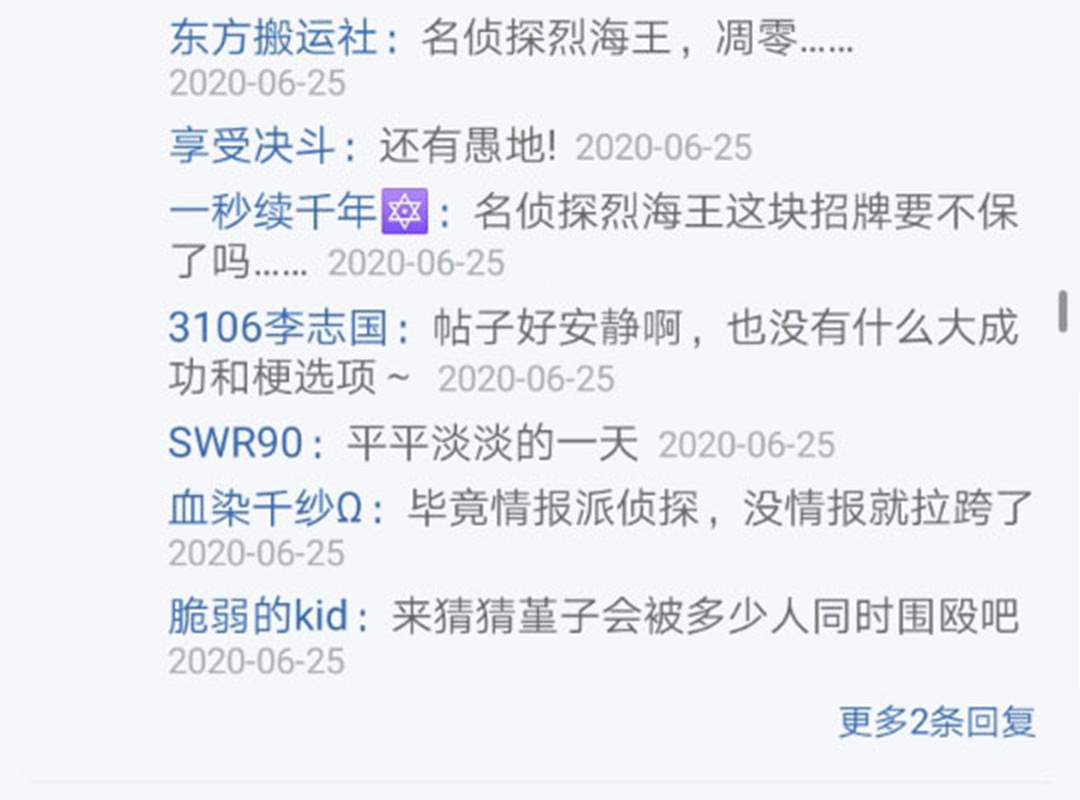Open SWR90's profile
1080x800 pixels.
pos(235,444)
